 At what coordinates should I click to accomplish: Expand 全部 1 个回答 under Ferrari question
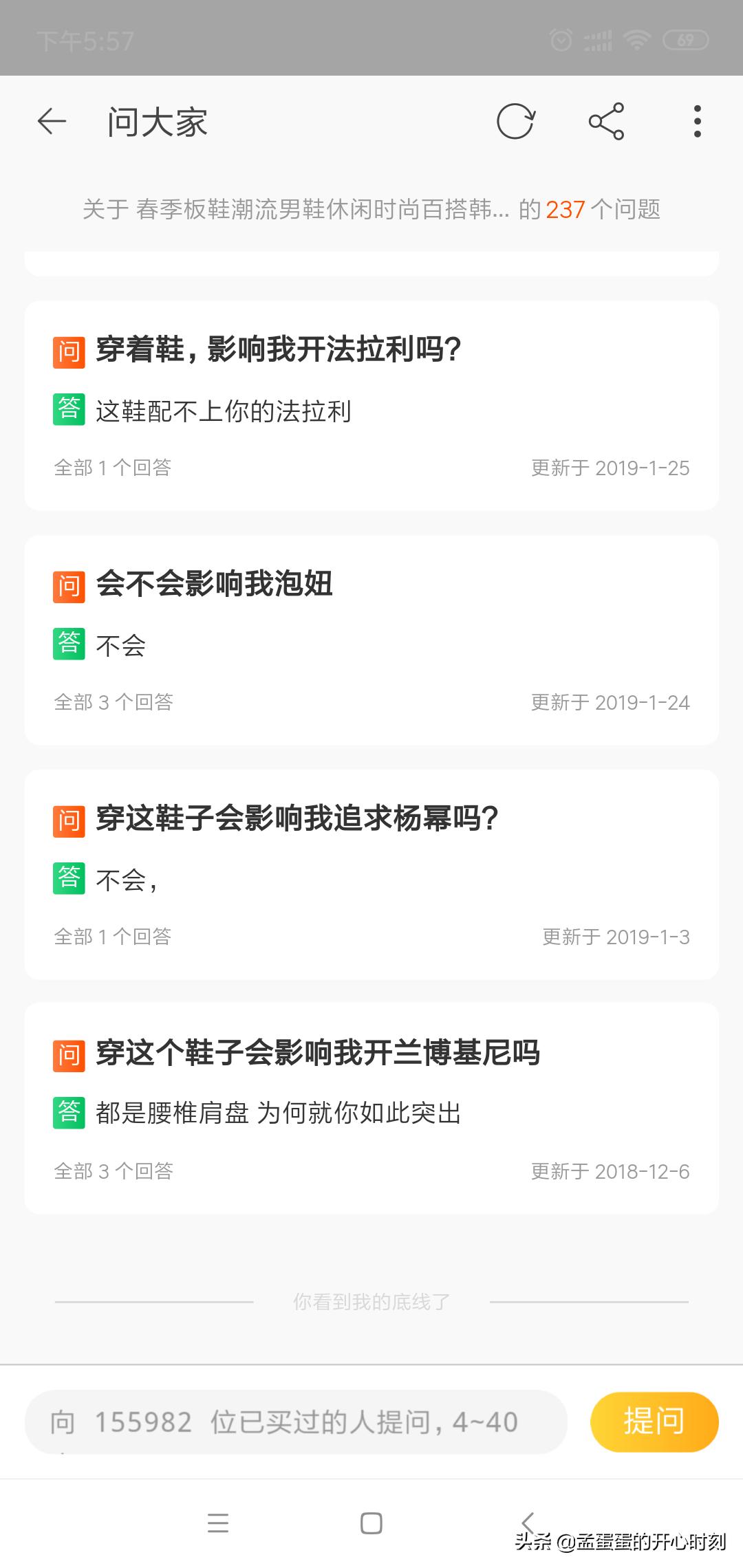114,468
